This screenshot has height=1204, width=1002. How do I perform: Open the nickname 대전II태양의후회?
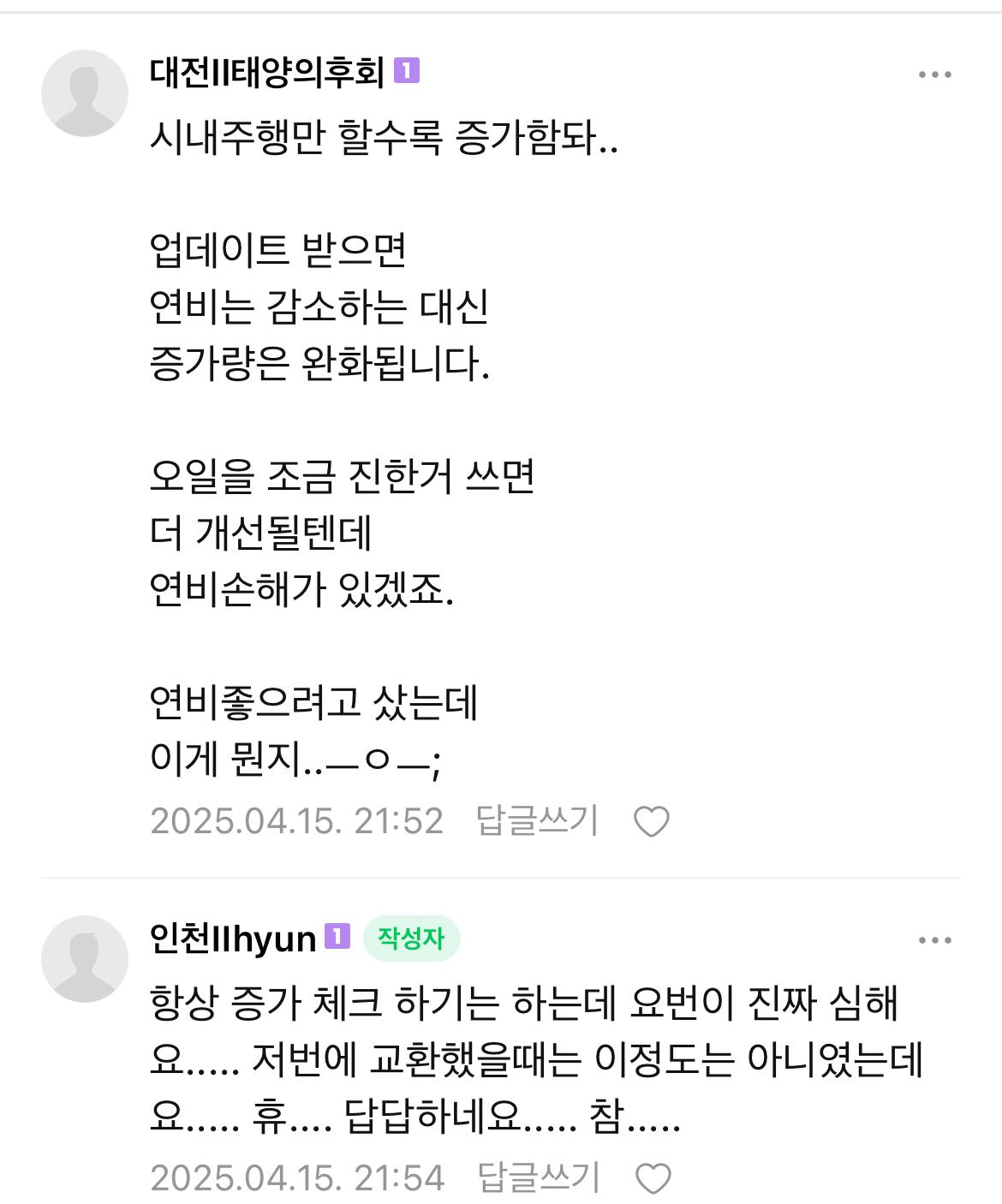pos(266,72)
